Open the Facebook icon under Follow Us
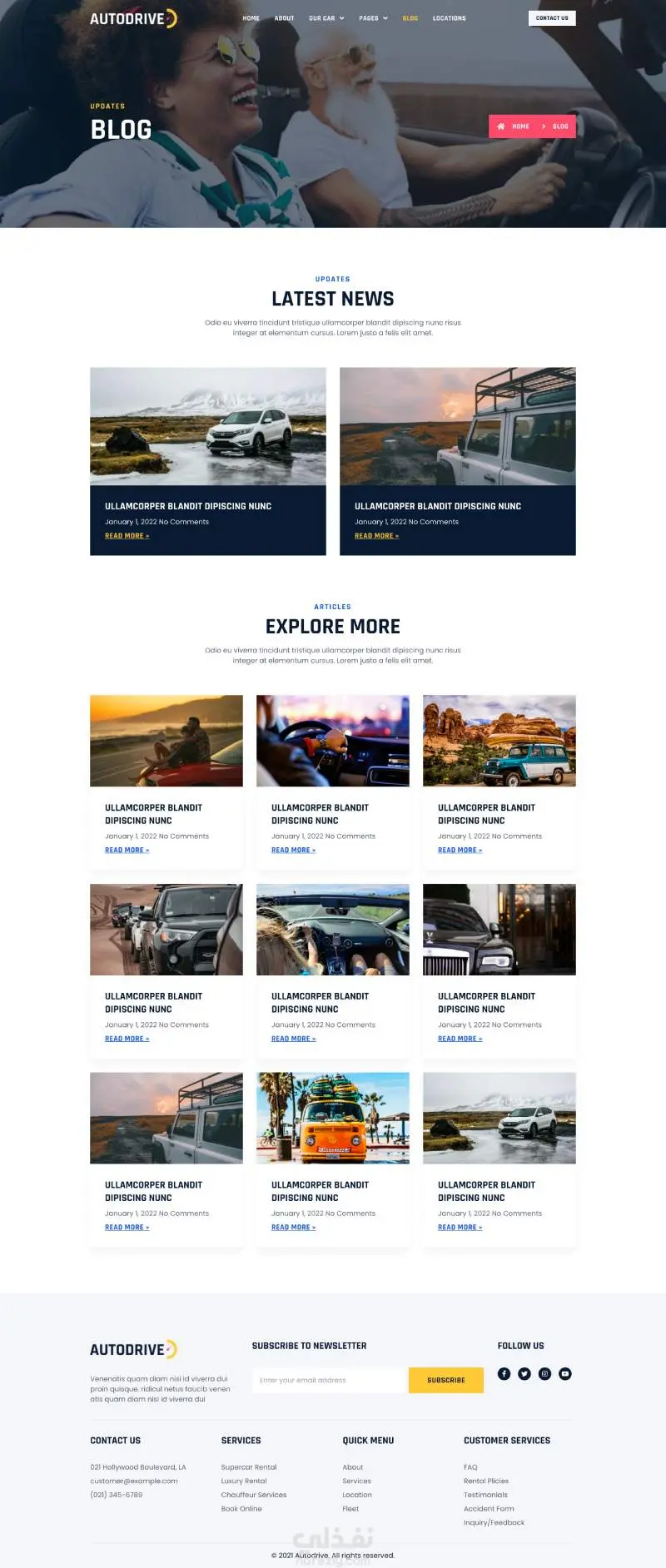 [504, 1374]
